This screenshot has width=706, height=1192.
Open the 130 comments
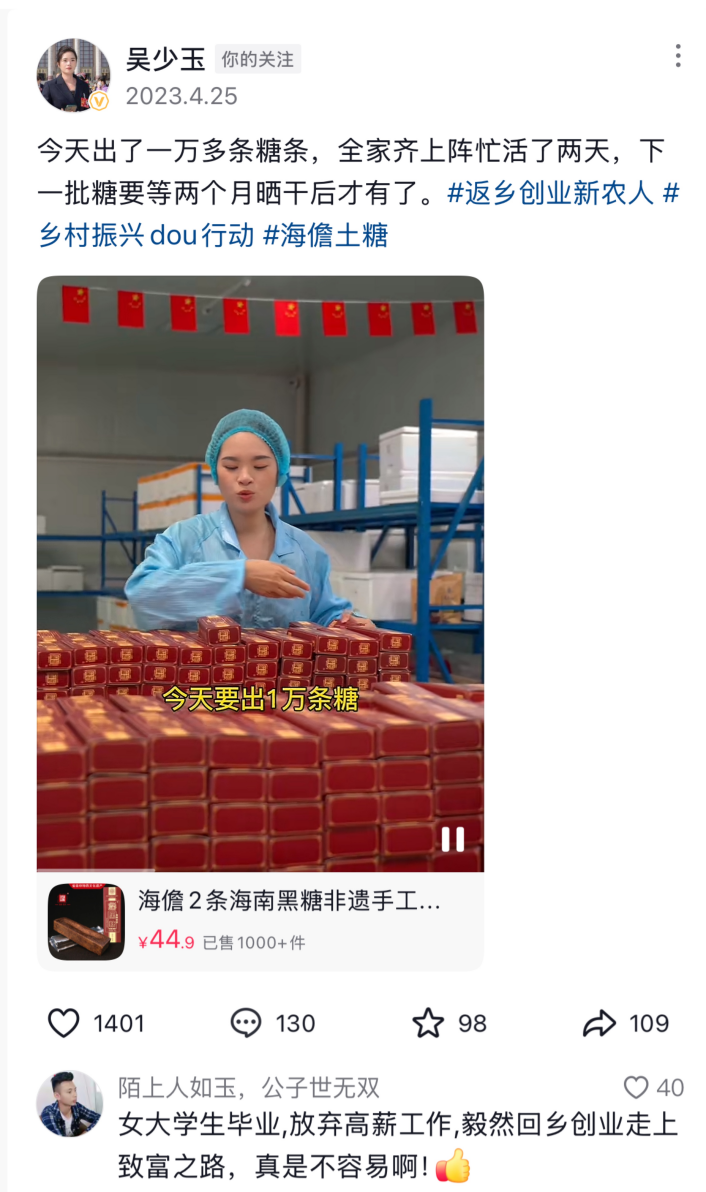point(246,1023)
